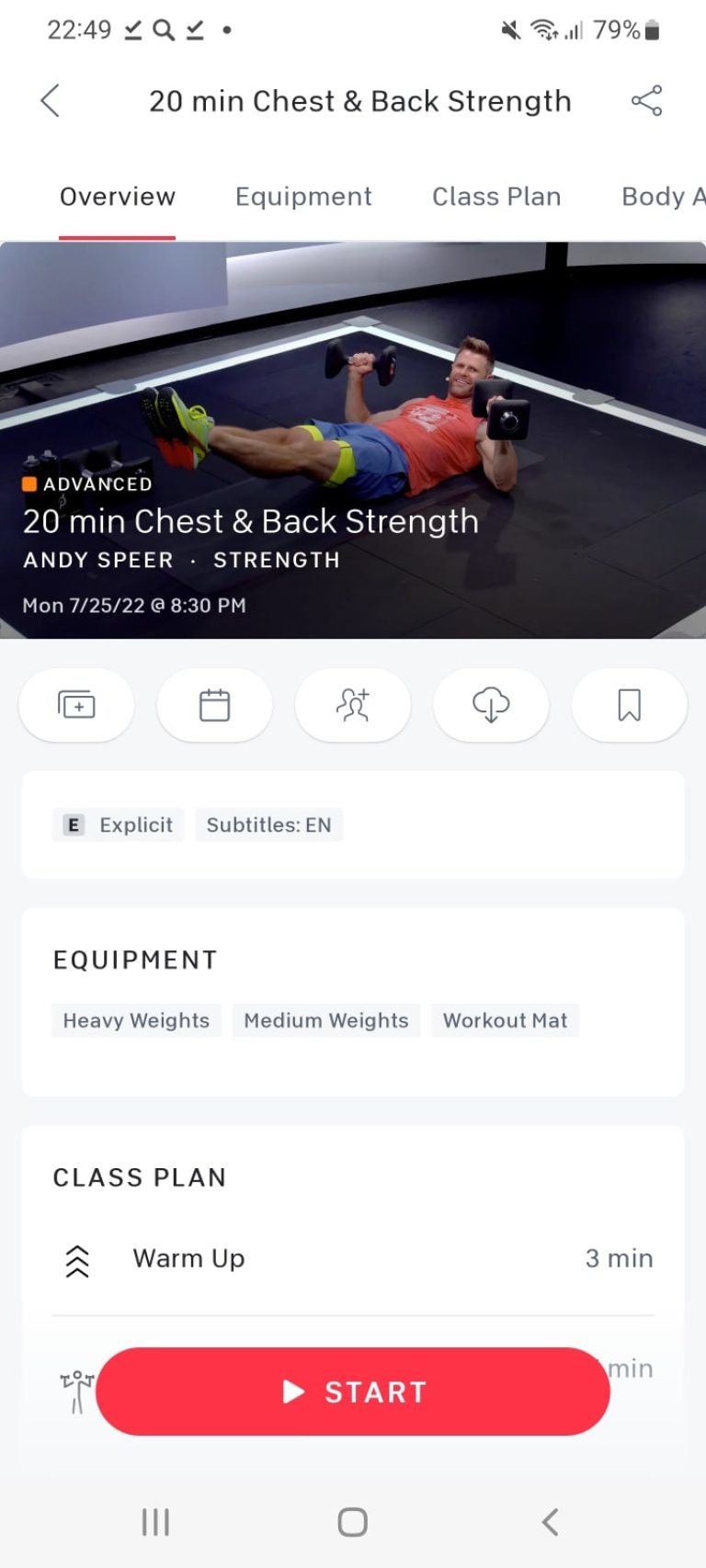Screen dimensions: 706x1568
Task: Switch to the Equipment tab
Action: click(303, 196)
